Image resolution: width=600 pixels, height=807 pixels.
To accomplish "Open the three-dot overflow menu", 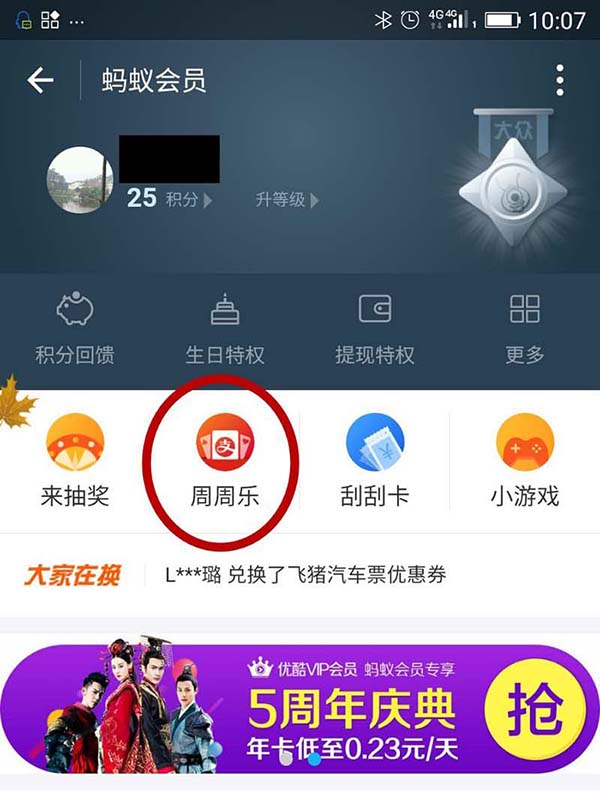I will click(560, 81).
